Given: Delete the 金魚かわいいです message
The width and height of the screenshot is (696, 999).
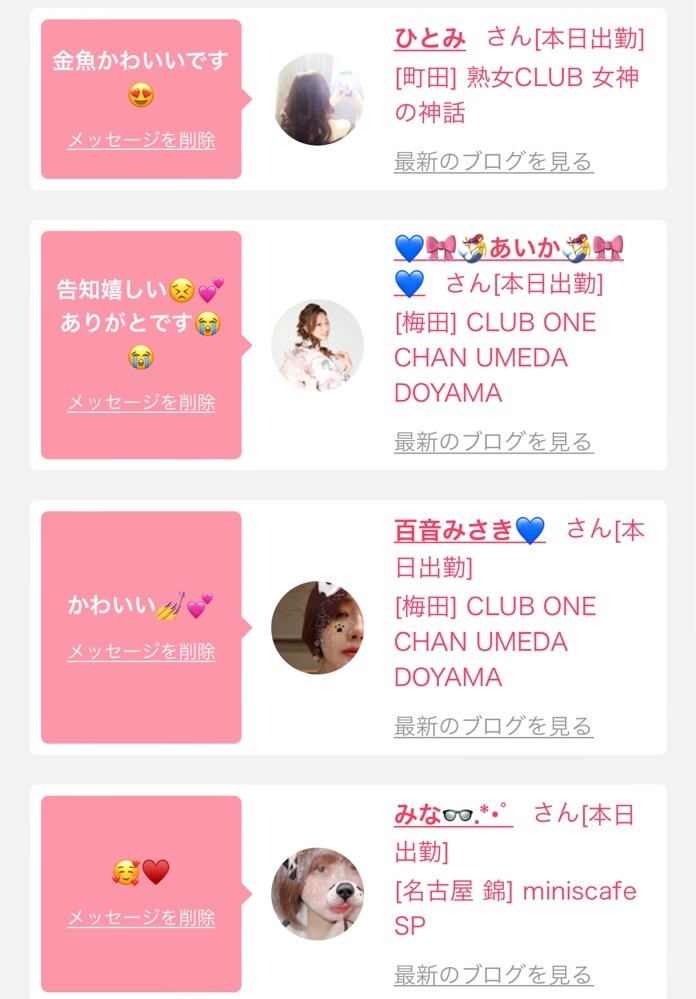Looking at the screenshot, I should [141, 140].
